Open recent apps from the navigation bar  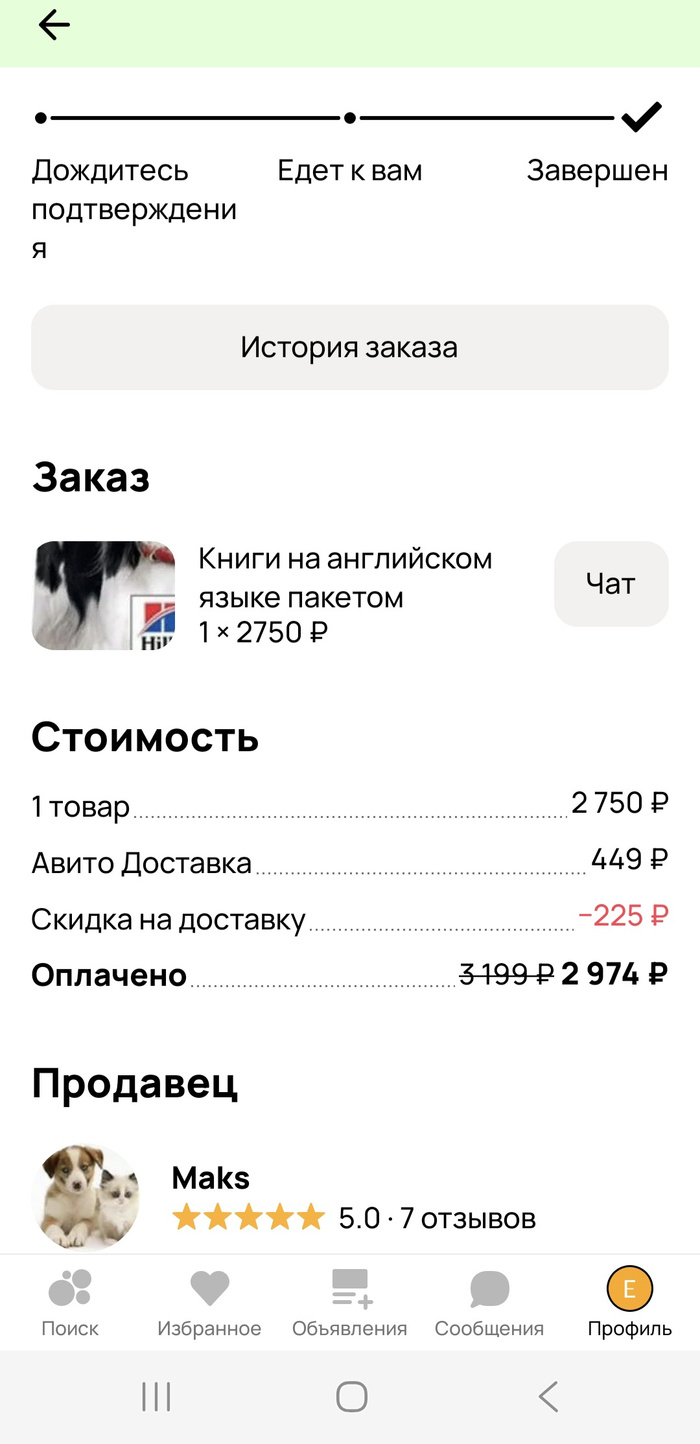pos(156,1396)
